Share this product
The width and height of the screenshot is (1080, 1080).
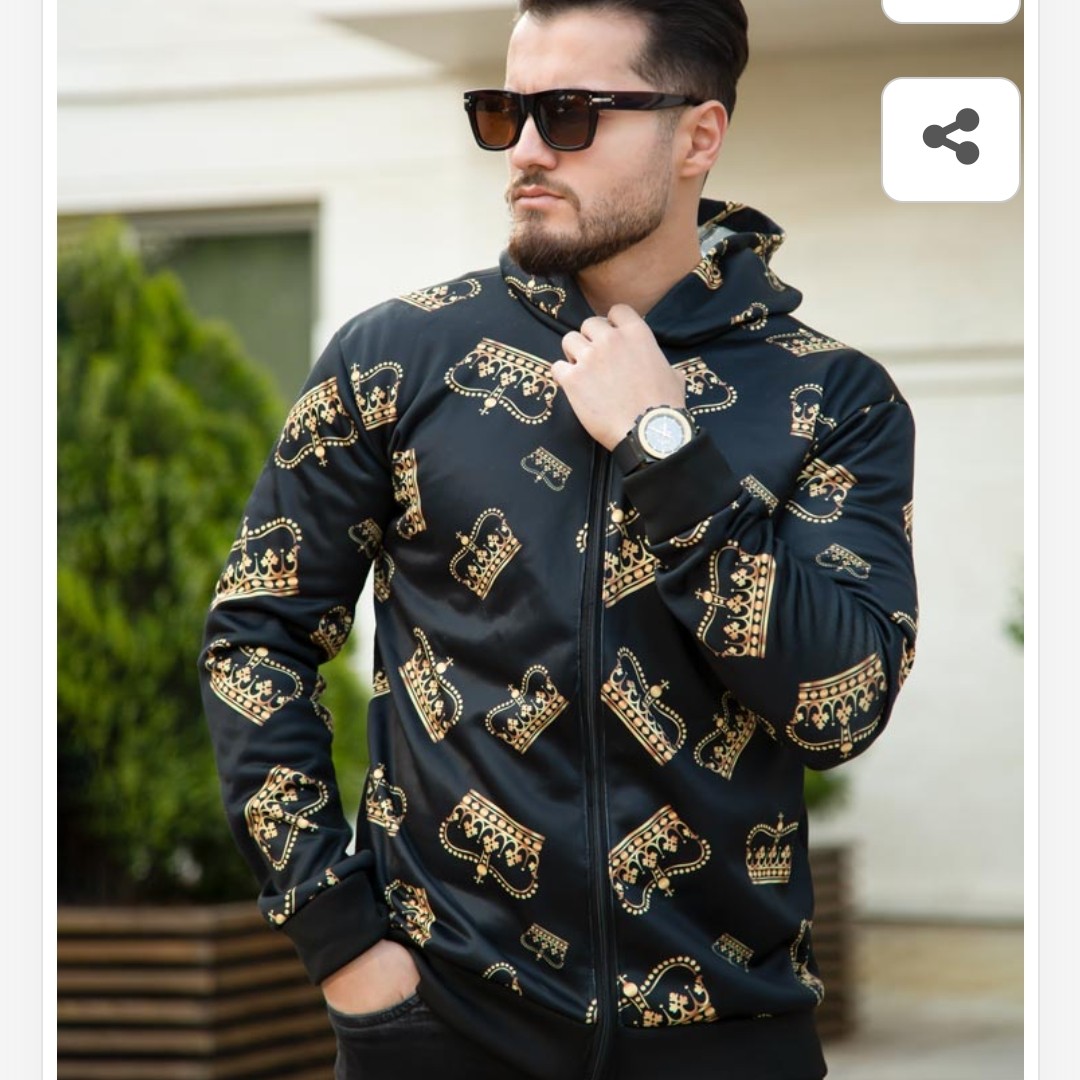pyautogui.click(x=950, y=138)
